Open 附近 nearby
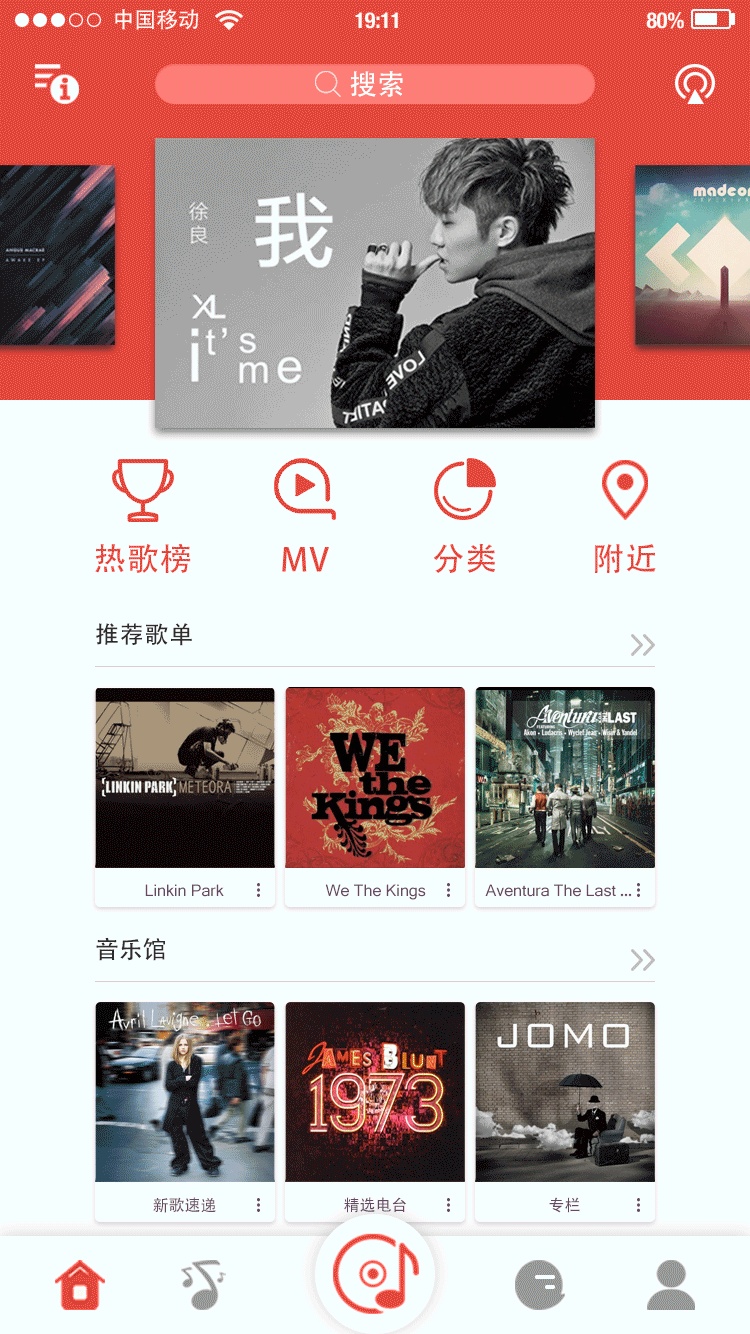 (x=625, y=516)
